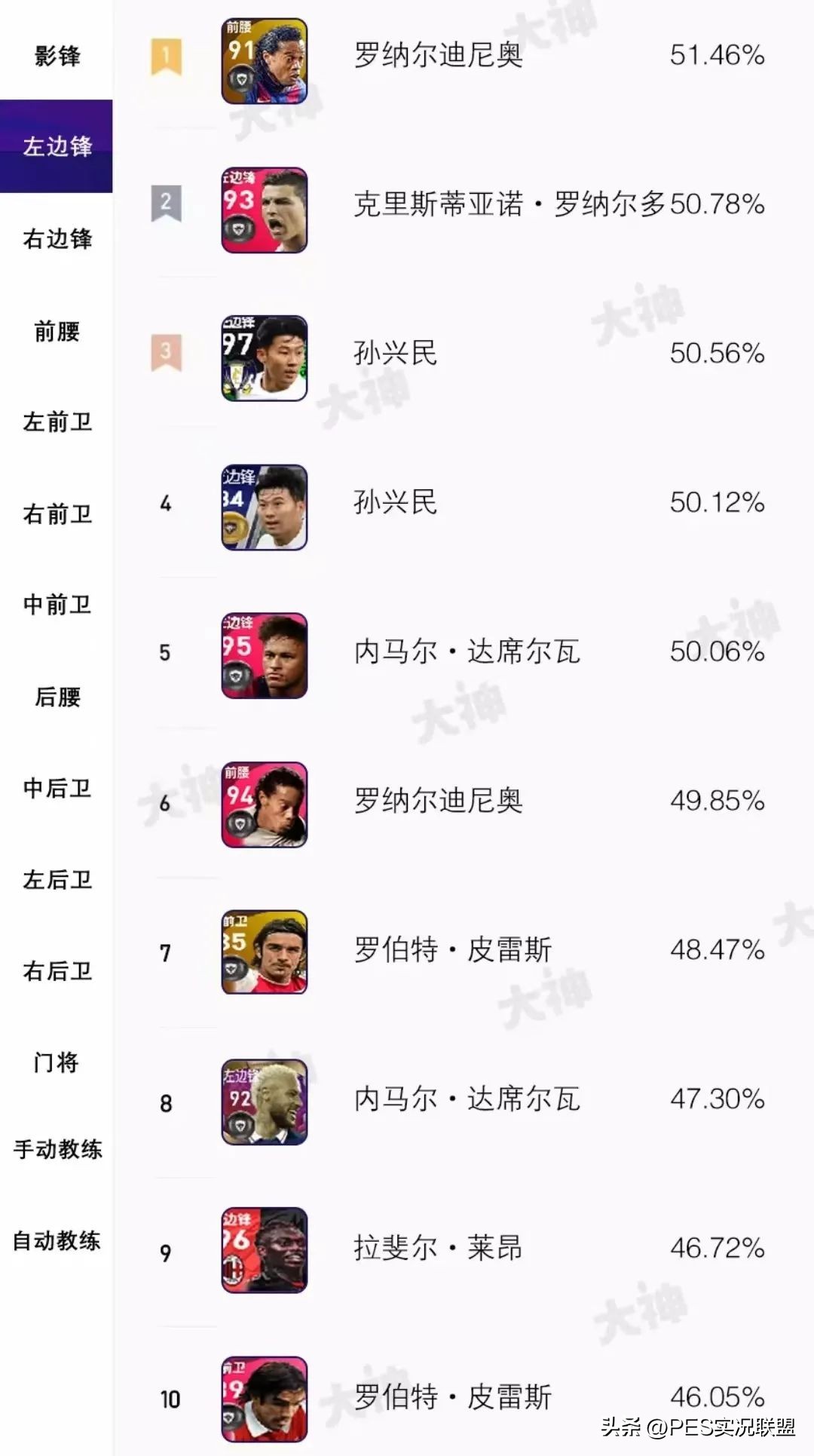The width and height of the screenshot is (814, 1456).
Task: Open the 中后卫 tab
Action: coord(57,789)
